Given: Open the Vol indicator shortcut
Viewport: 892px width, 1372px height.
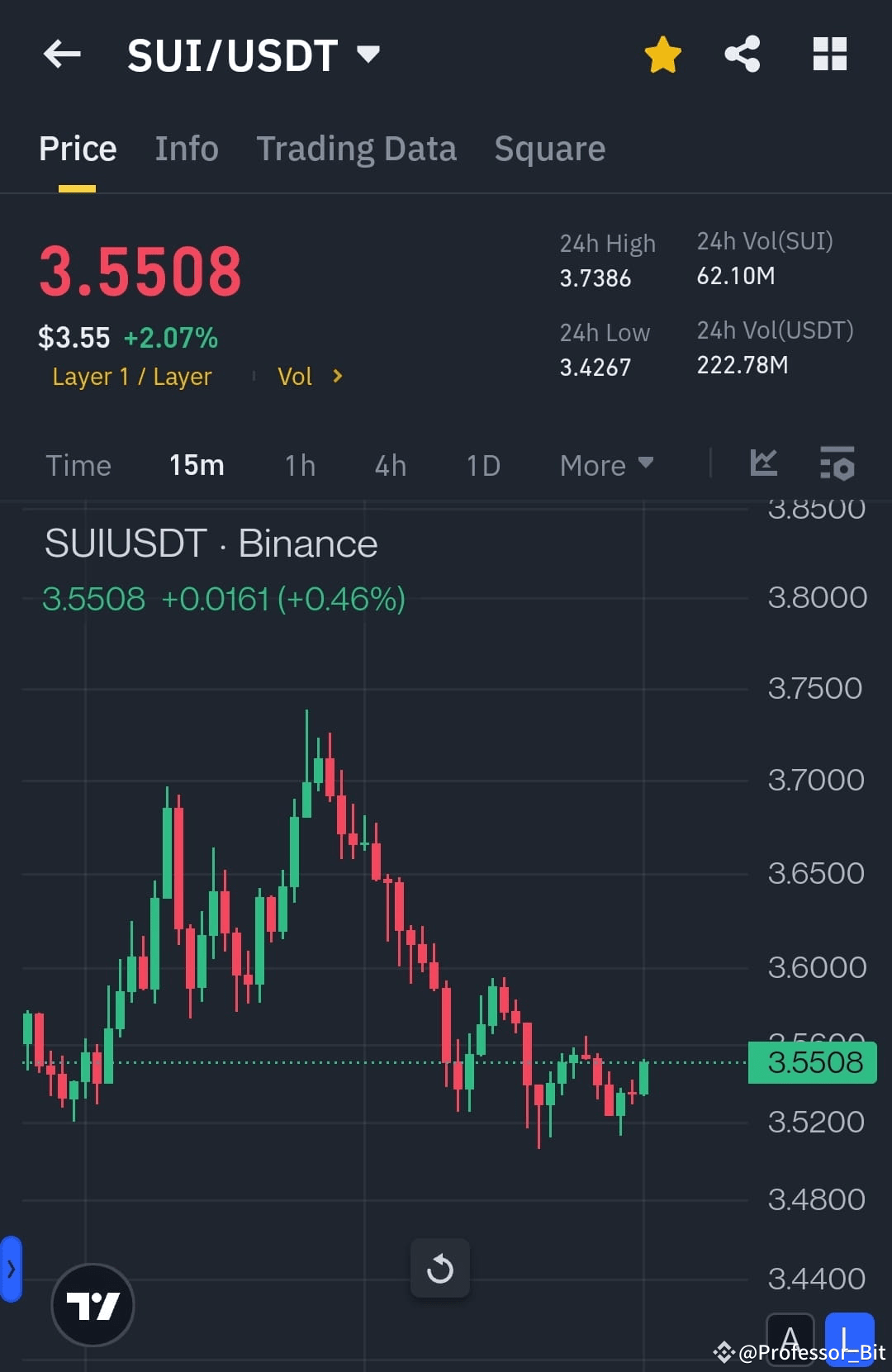Looking at the screenshot, I should tap(295, 376).
